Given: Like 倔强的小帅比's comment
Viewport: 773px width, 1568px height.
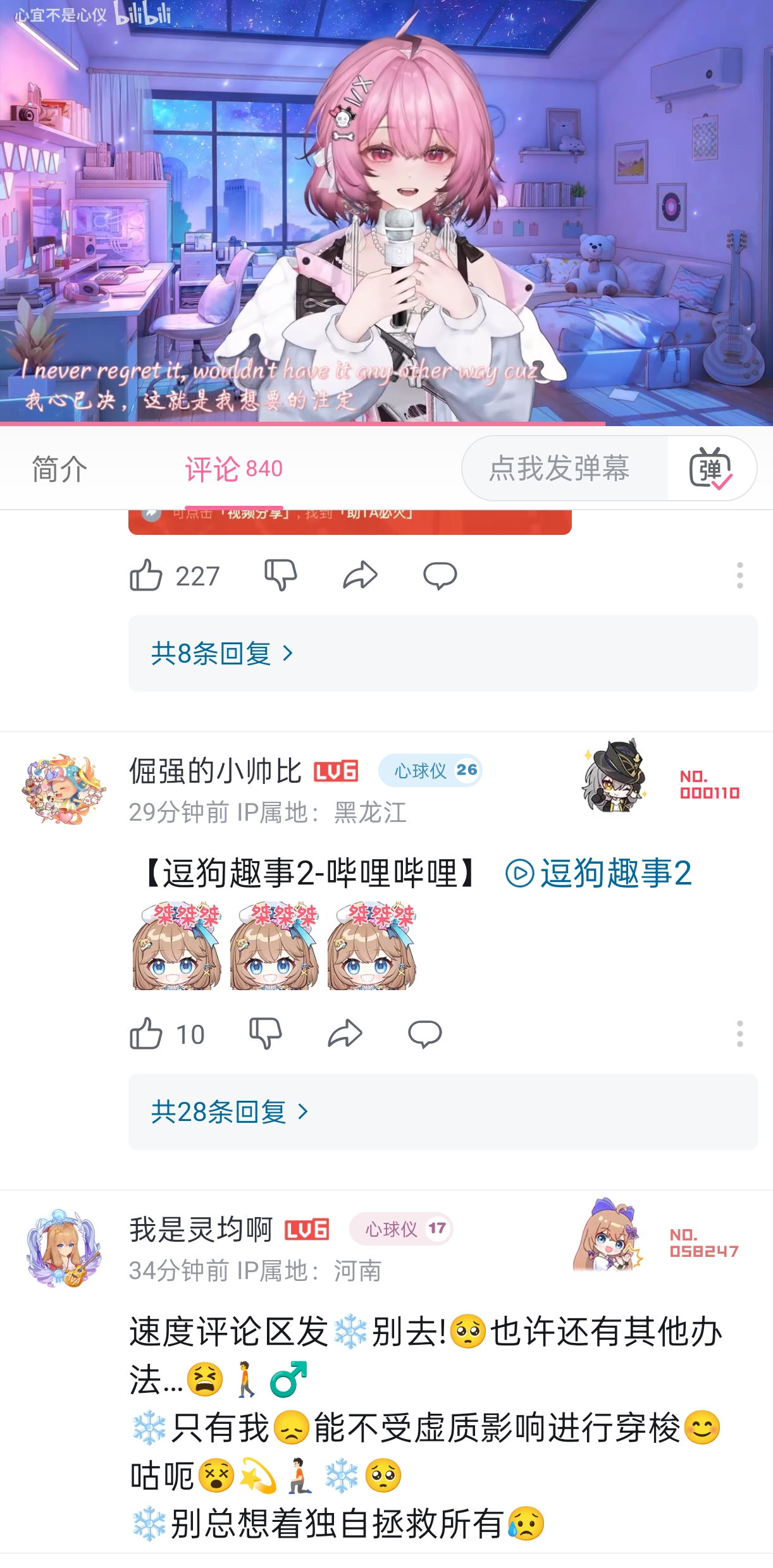Looking at the screenshot, I should point(146,1034).
